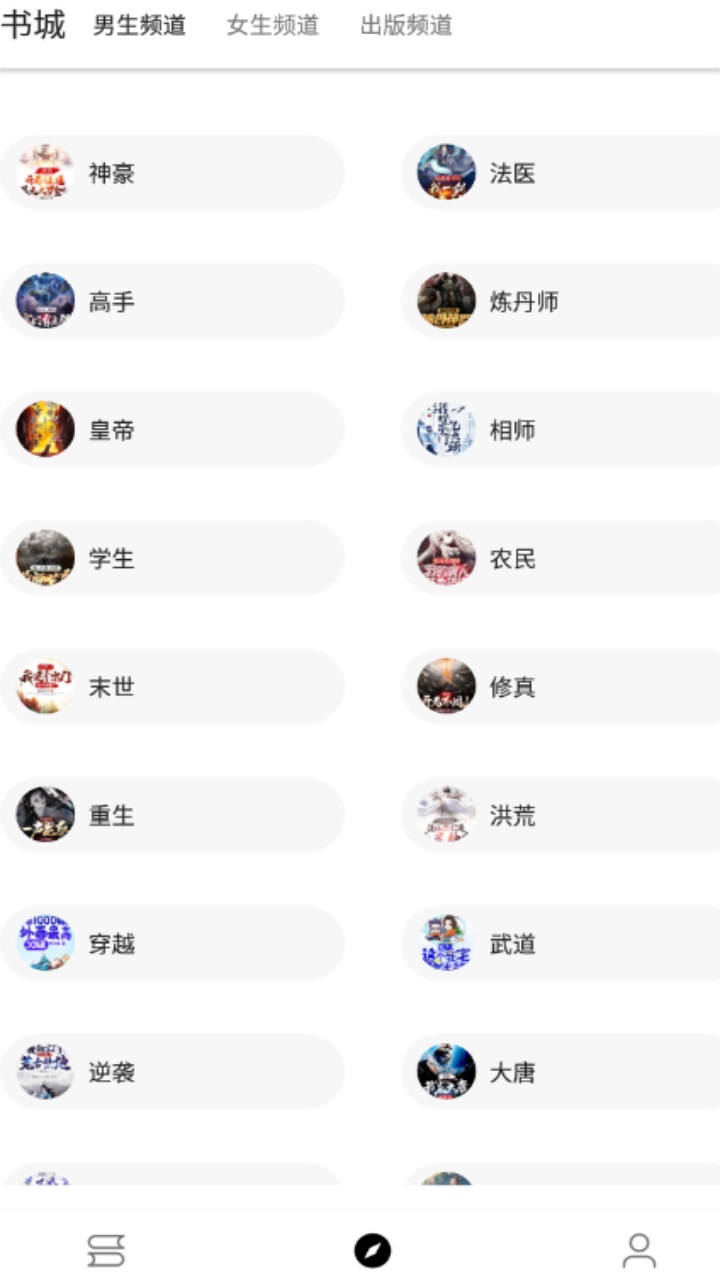The height and width of the screenshot is (1280, 720).
Task: View the 穿越 category
Action: [x=170, y=943]
